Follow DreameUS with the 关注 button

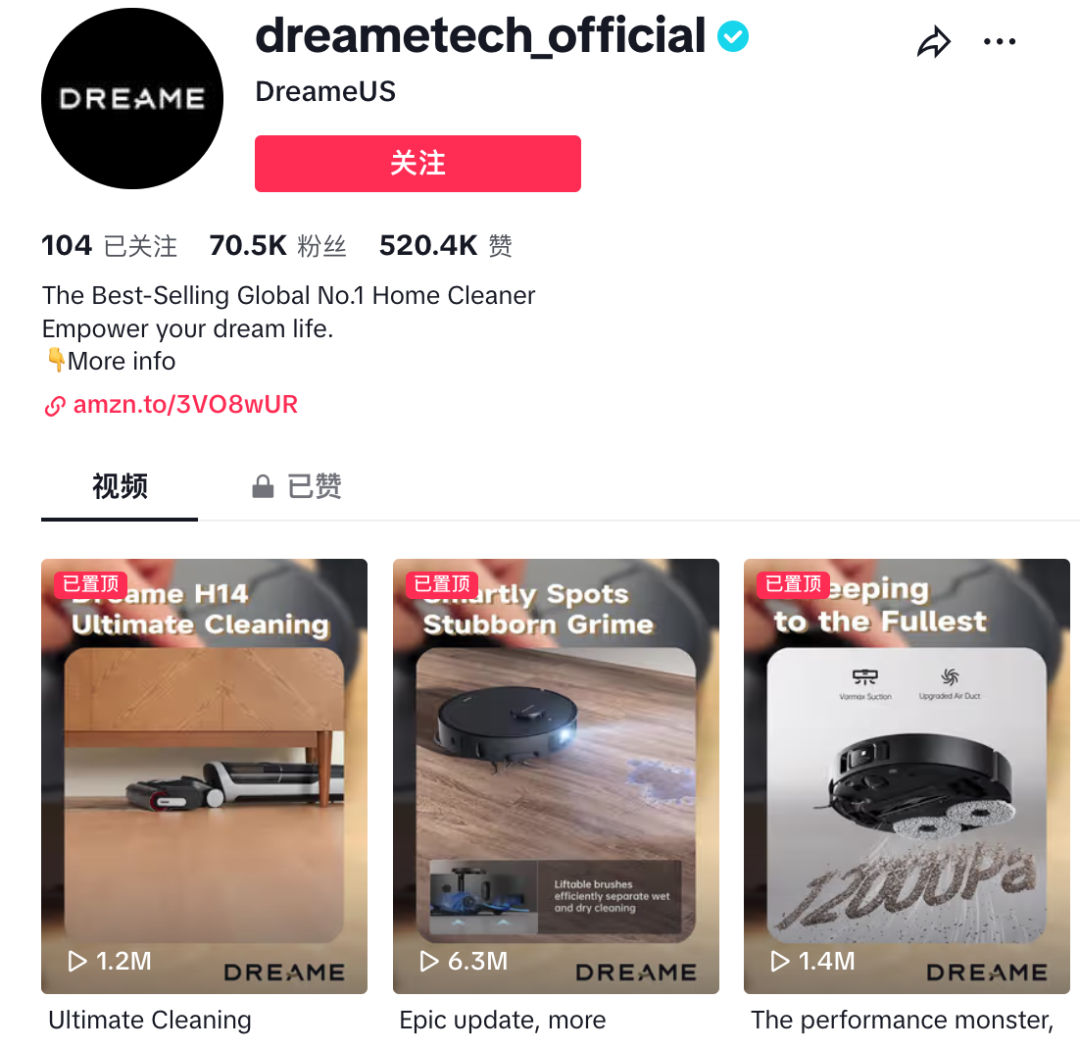417,163
